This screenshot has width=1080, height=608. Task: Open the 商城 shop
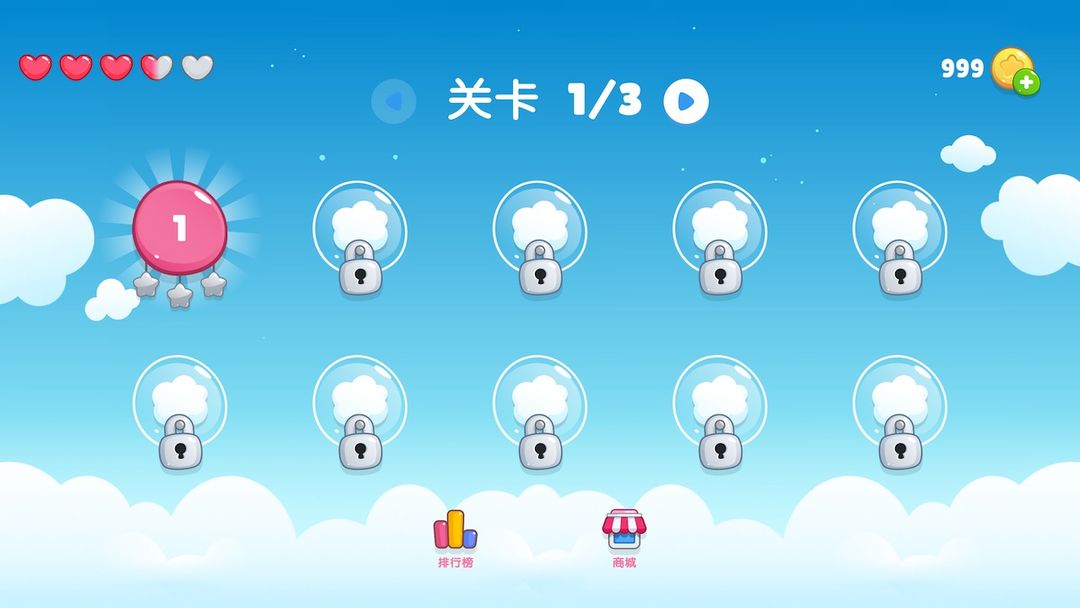tap(624, 537)
